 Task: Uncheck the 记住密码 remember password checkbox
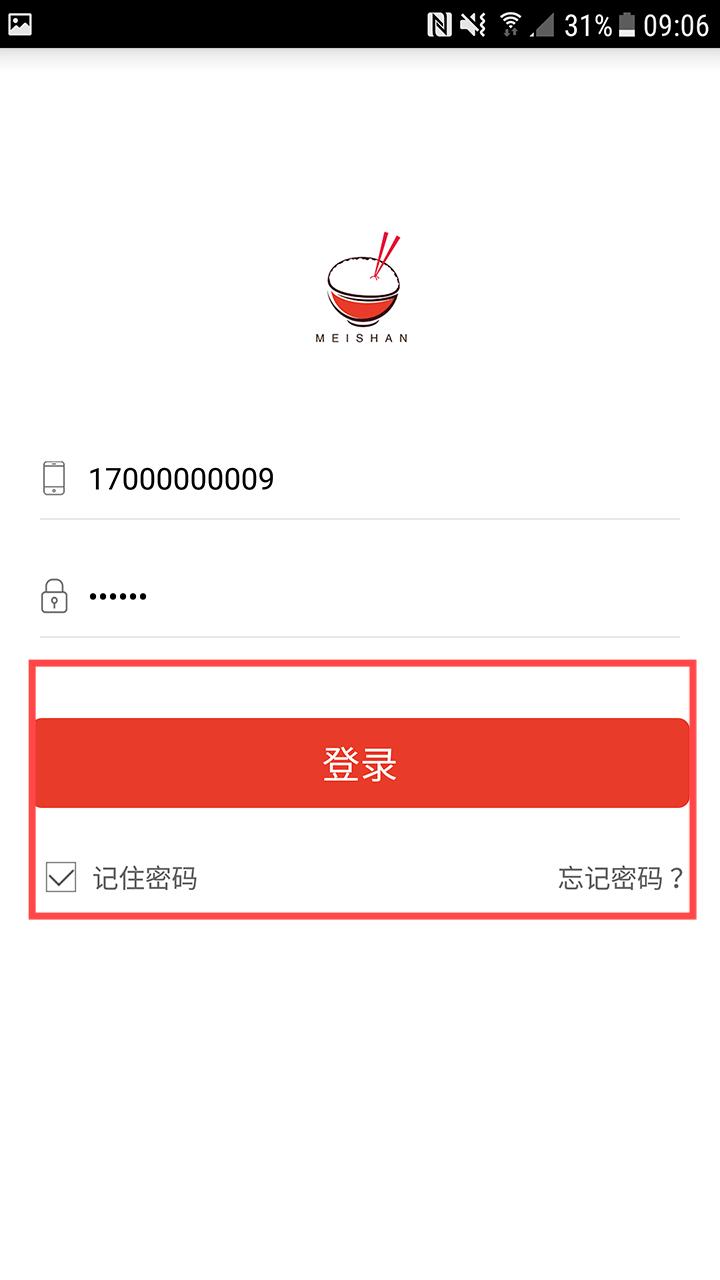61,878
